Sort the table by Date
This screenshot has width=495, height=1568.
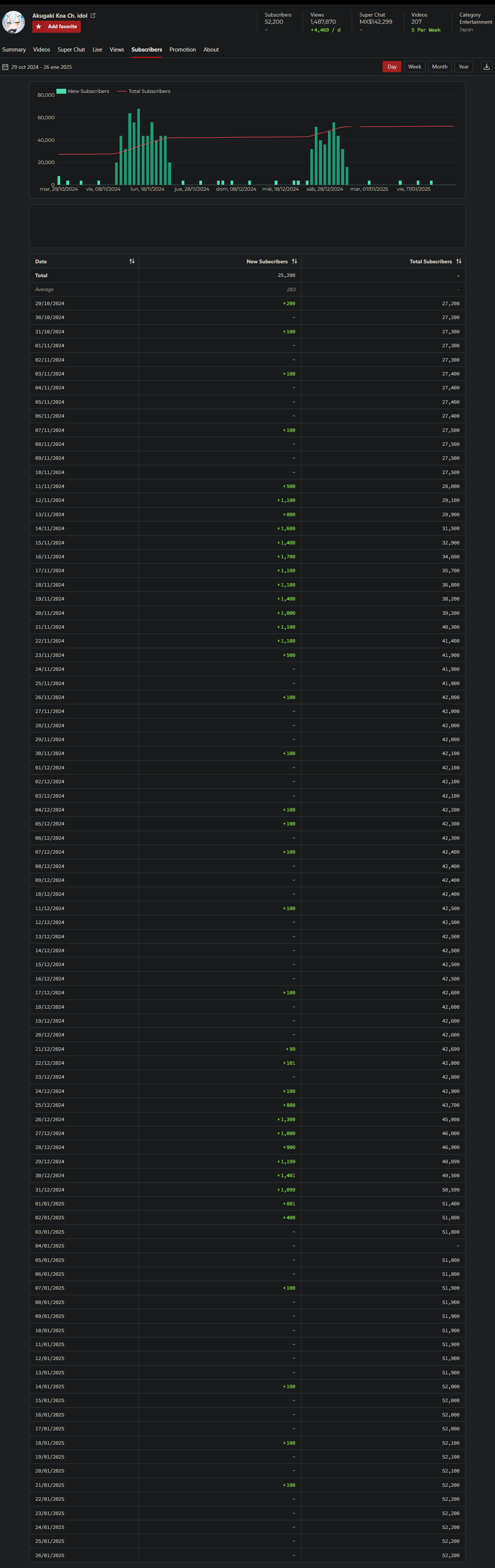pyautogui.click(x=132, y=262)
